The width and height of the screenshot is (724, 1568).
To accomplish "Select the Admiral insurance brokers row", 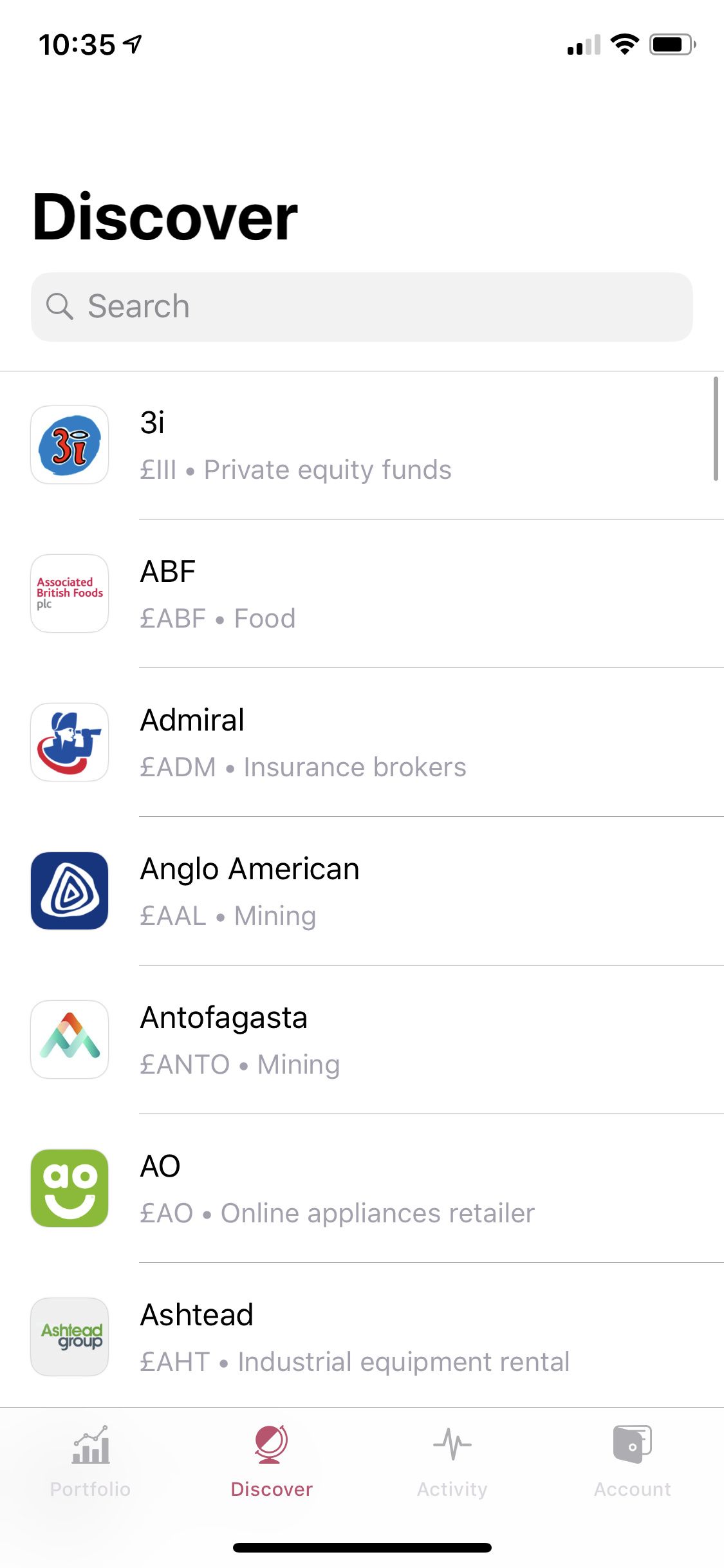I will click(x=362, y=743).
